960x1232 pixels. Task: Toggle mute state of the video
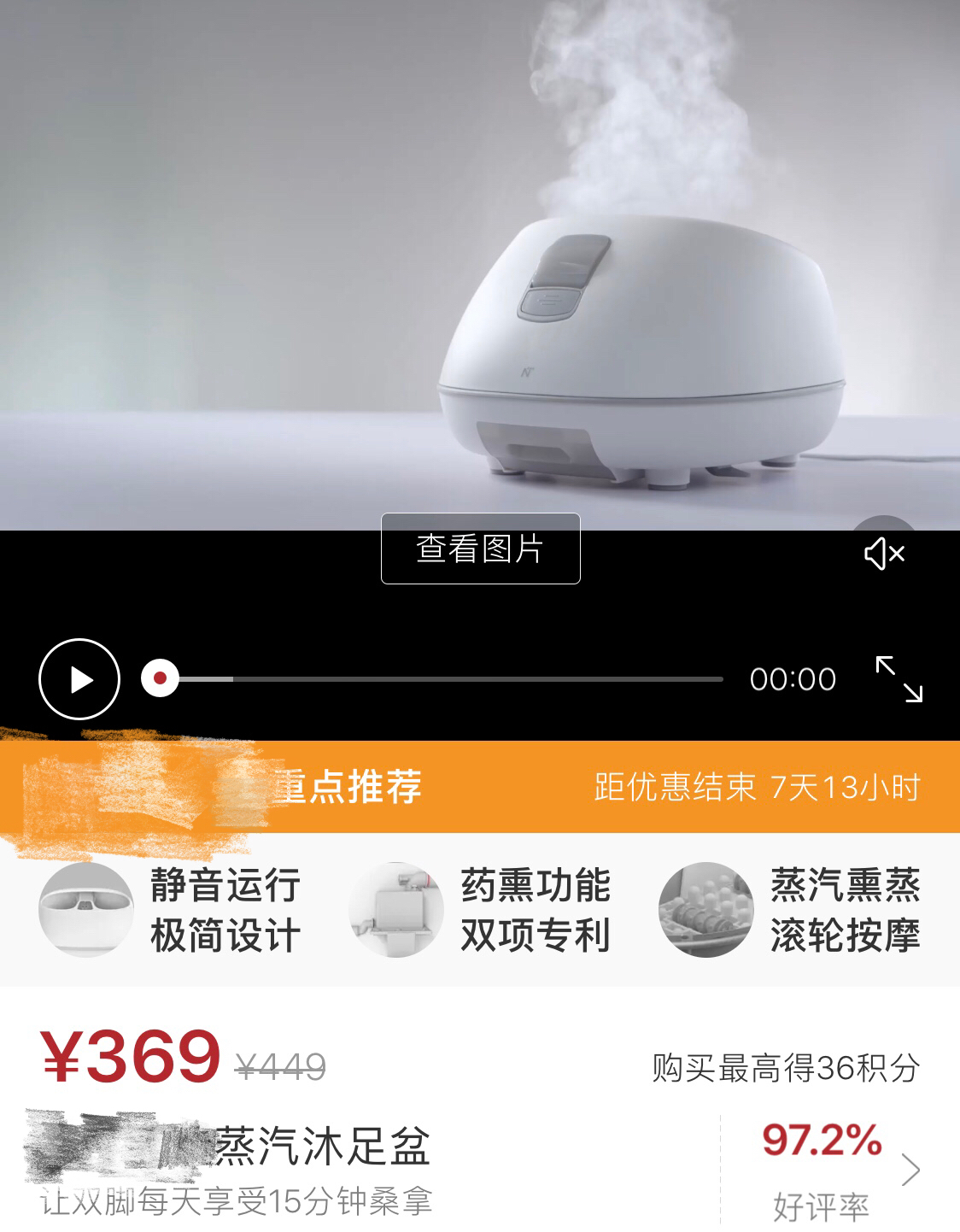886,555
